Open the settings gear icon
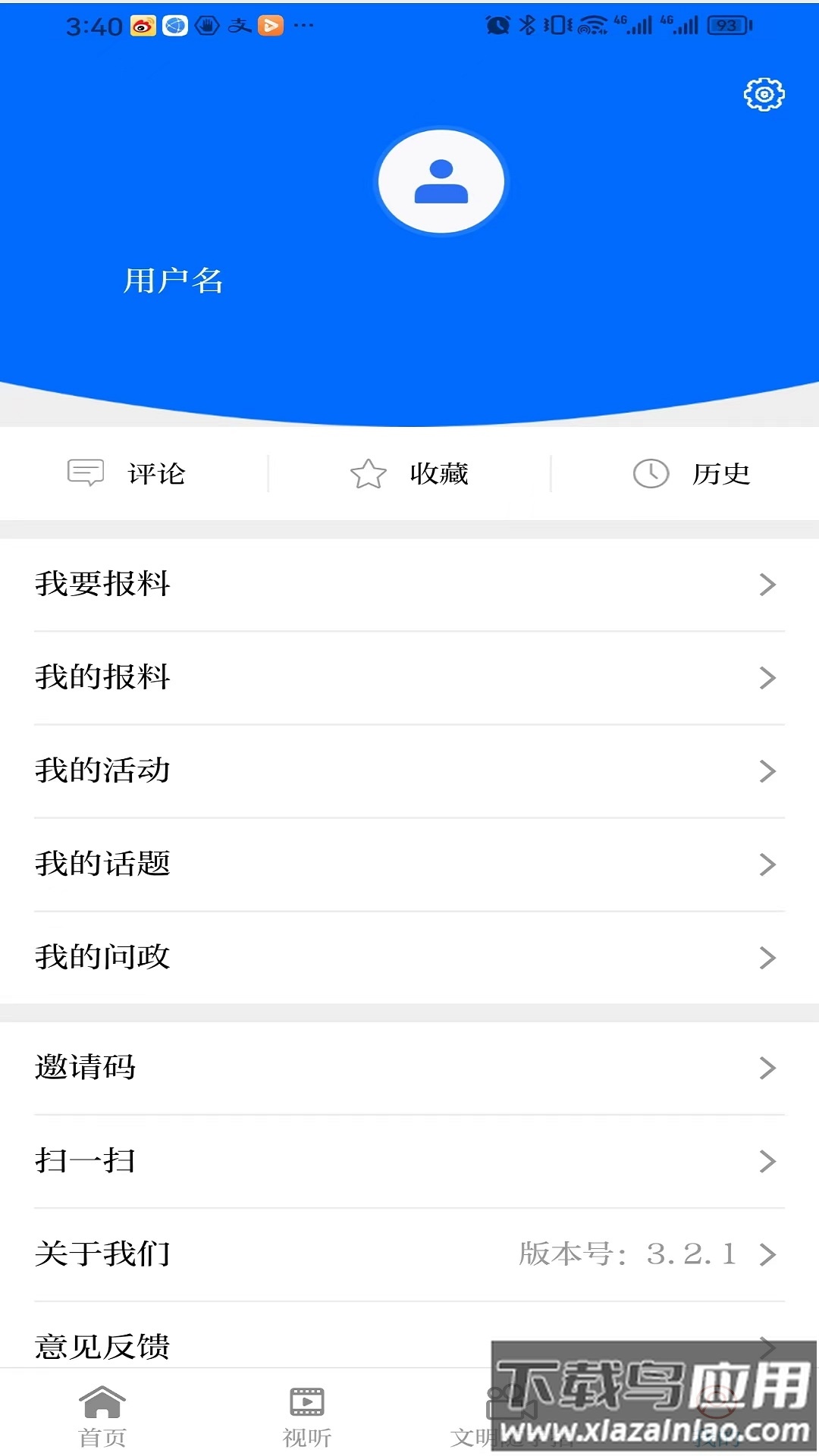 tap(764, 95)
